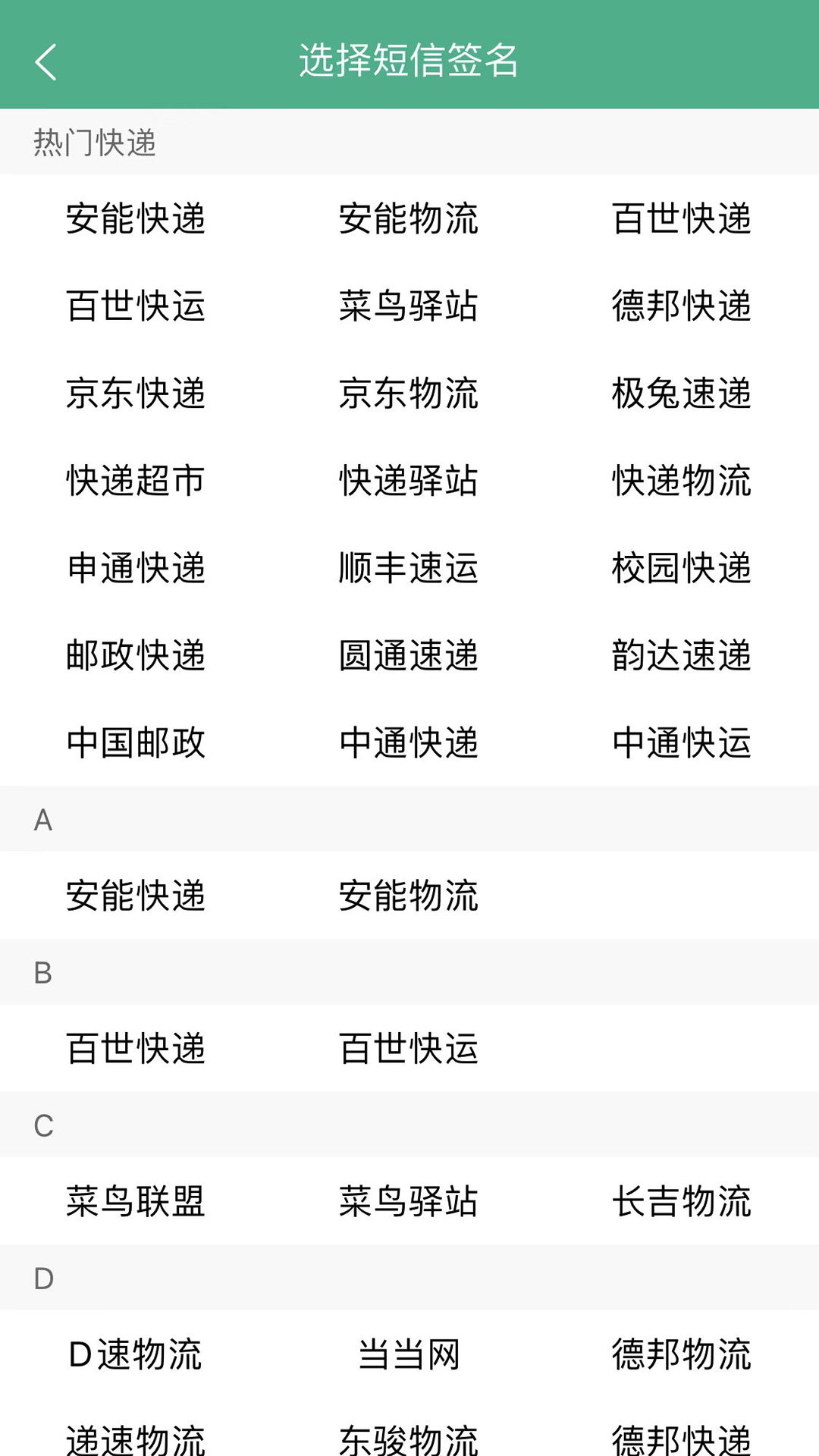Image resolution: width=819 pixels, height=1456 pixels.
Task: Choose 顺丰速运
Action: coord(409,568)
